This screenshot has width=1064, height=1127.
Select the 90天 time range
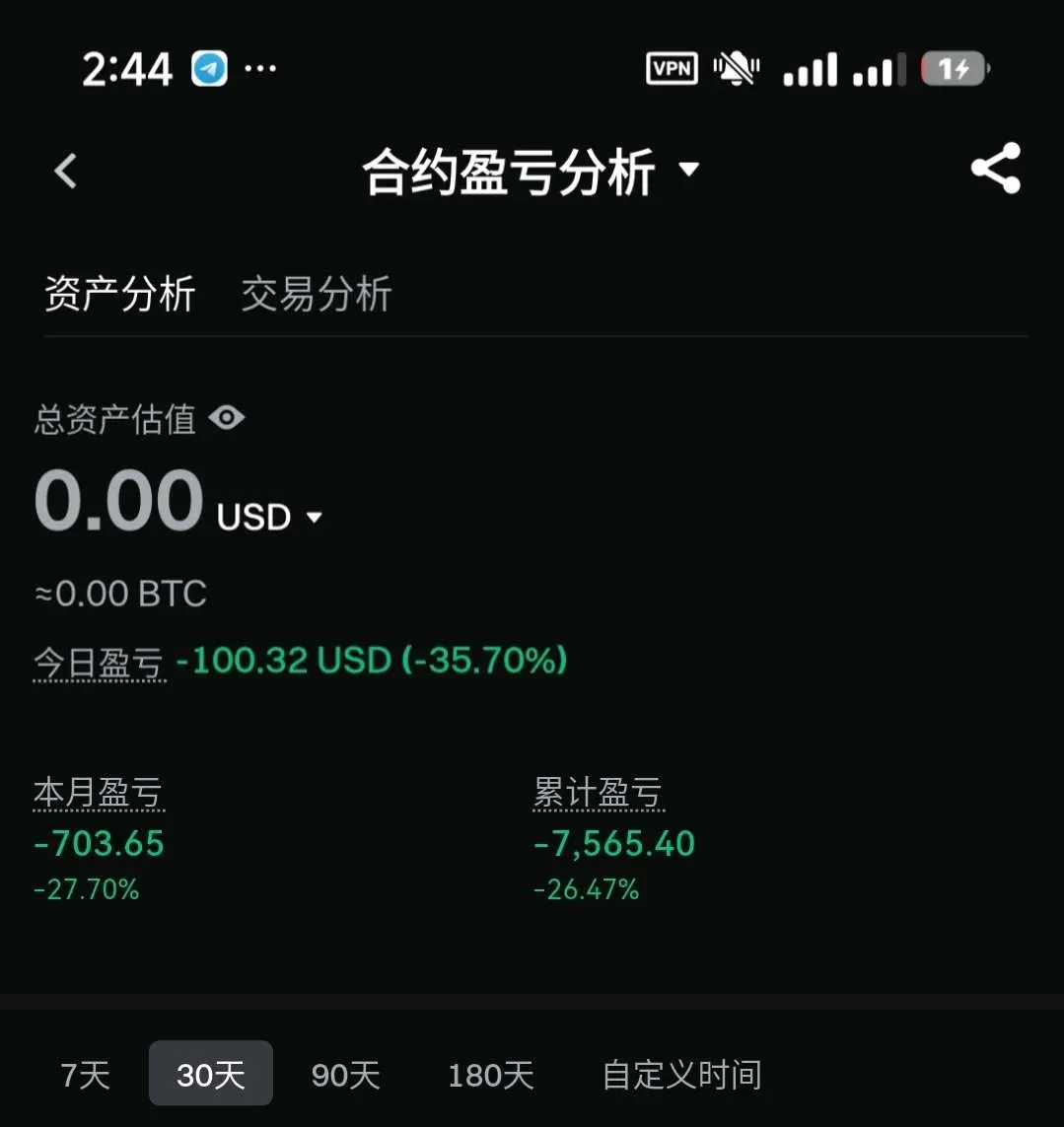345,1075
